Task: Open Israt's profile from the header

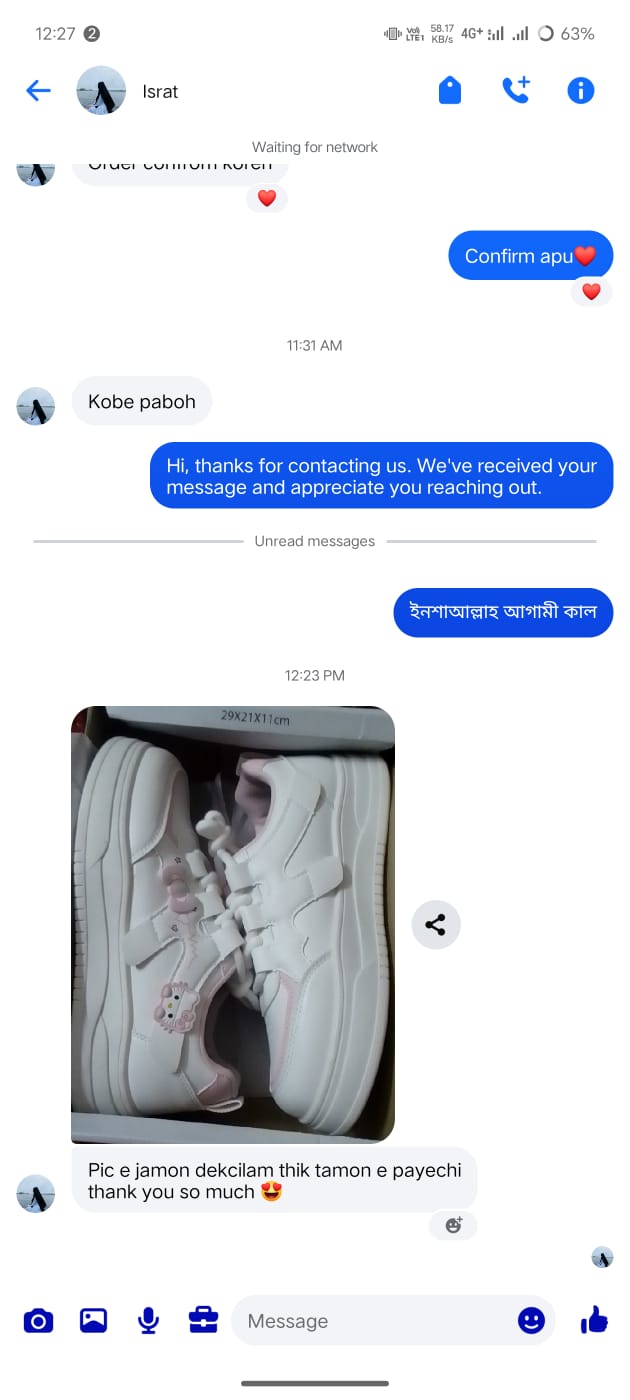Action: click(130, 91)
